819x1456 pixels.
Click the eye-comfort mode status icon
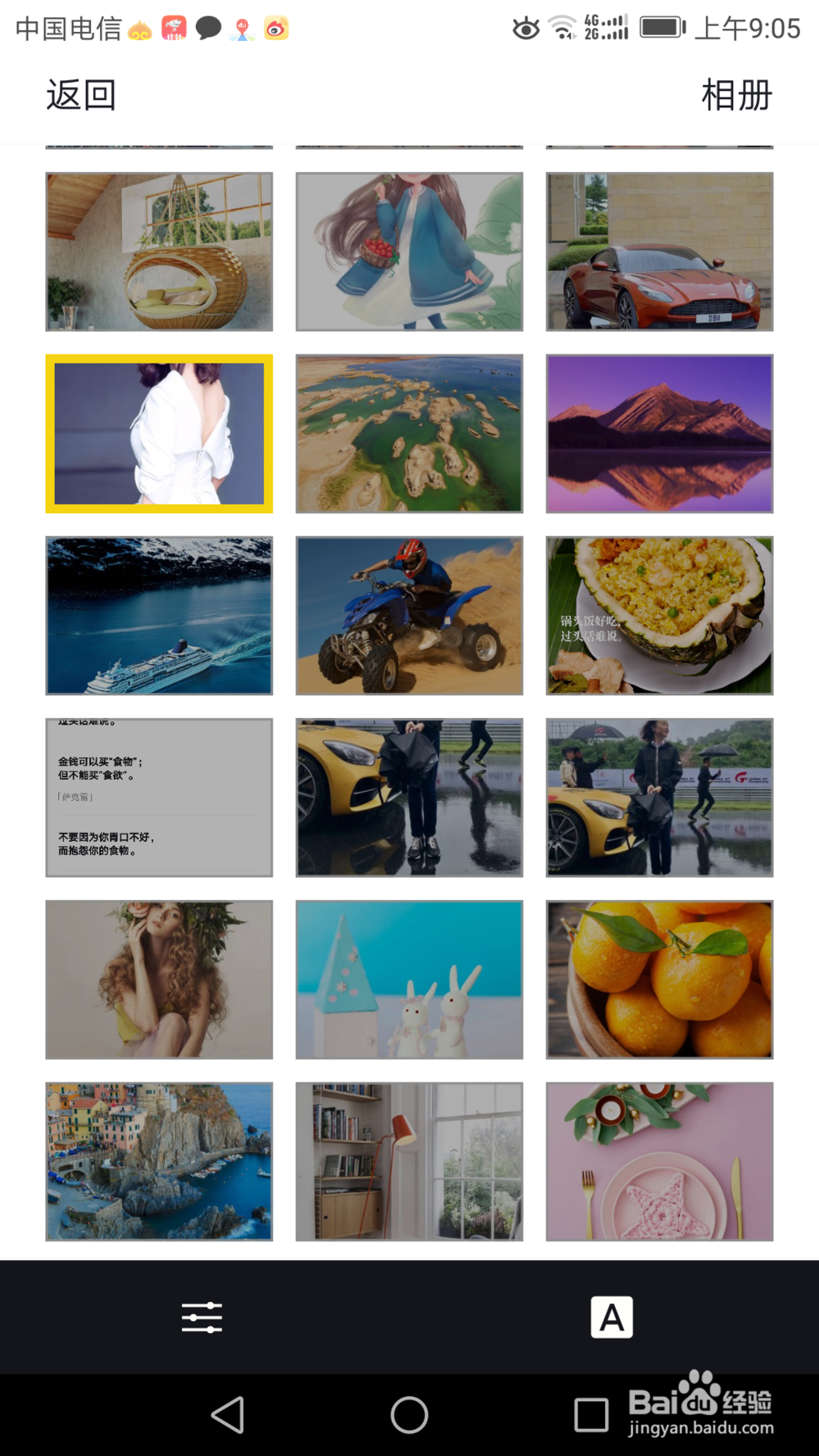pyautogui.click(x=524, y=29)
